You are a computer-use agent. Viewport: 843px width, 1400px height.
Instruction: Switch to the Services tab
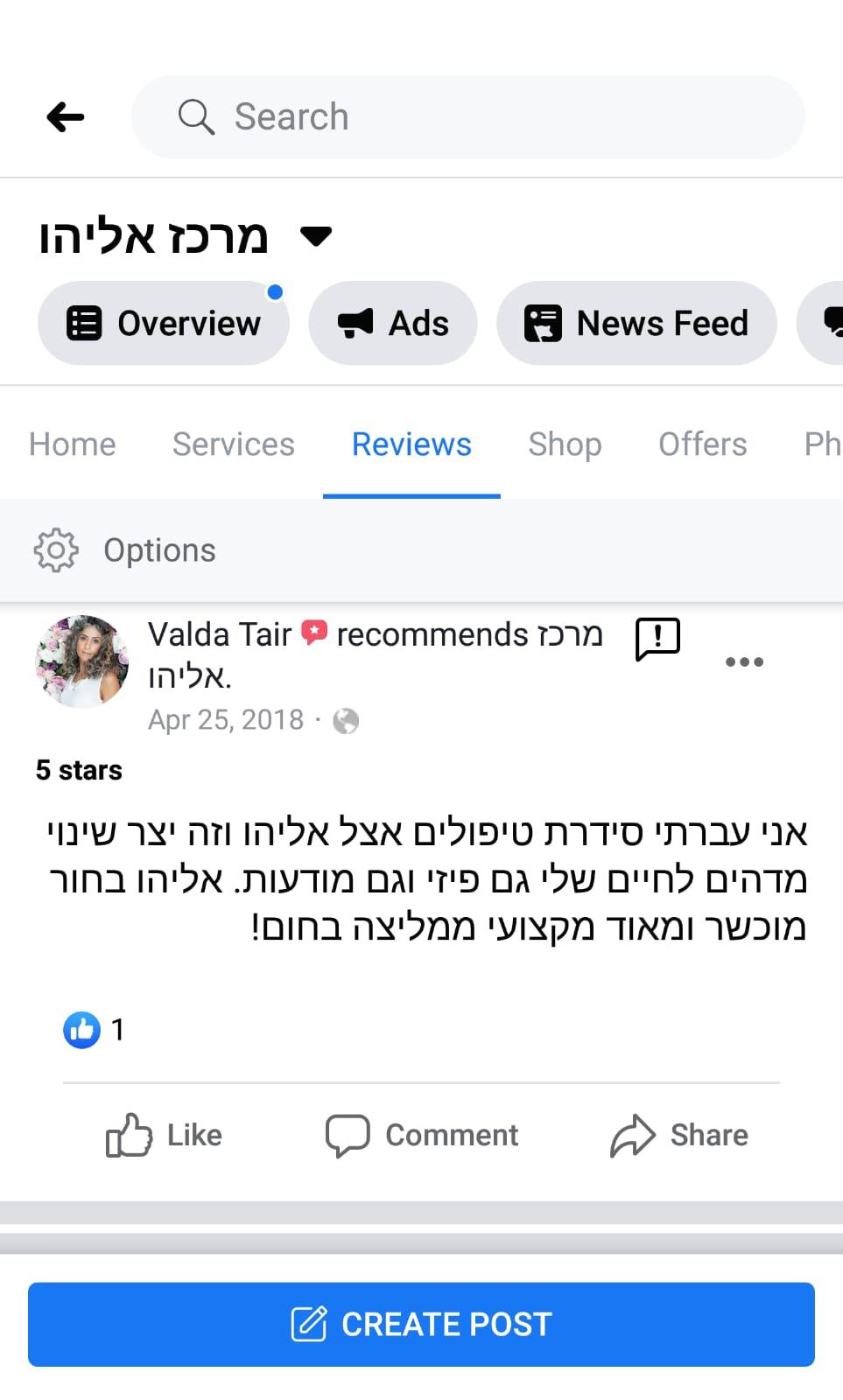233,444
